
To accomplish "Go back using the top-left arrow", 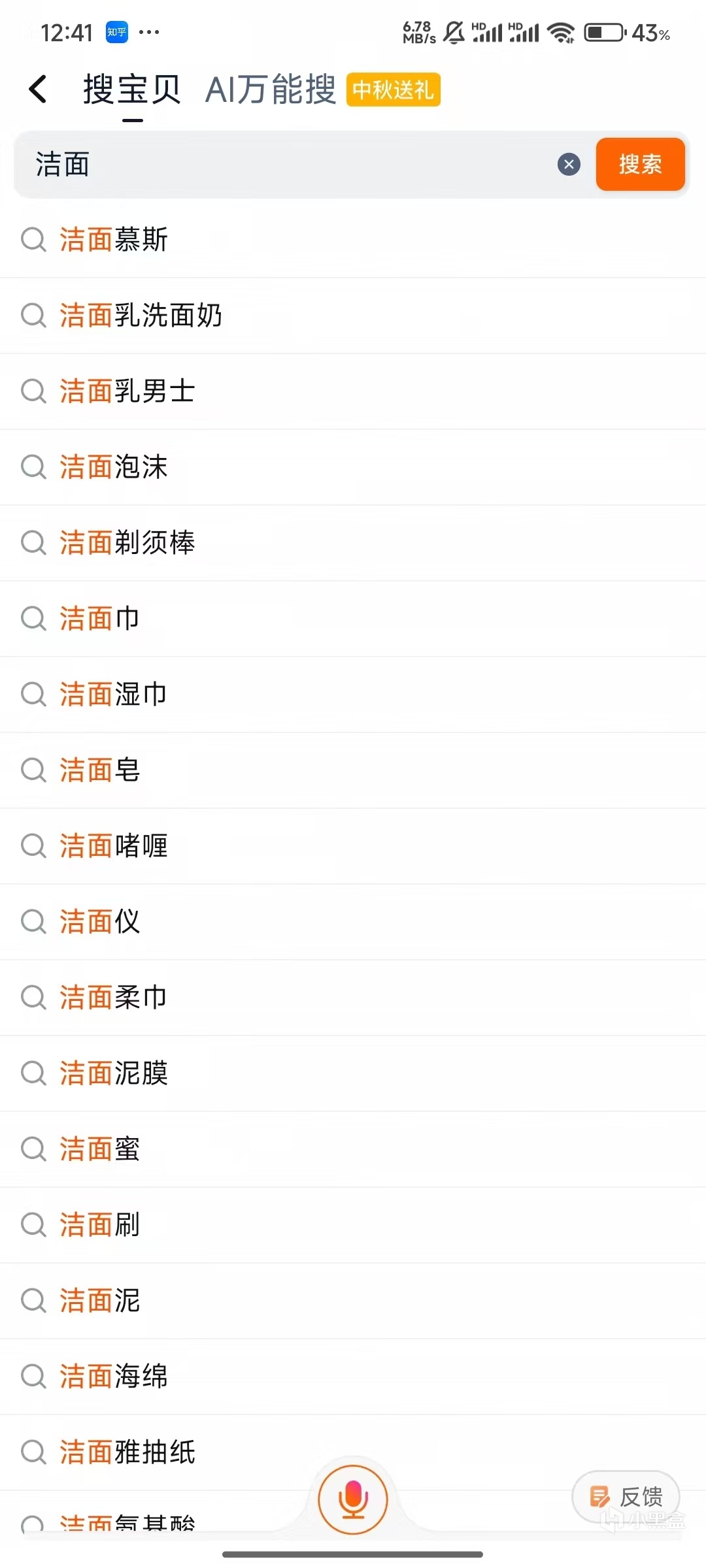I will pos(39,89).
